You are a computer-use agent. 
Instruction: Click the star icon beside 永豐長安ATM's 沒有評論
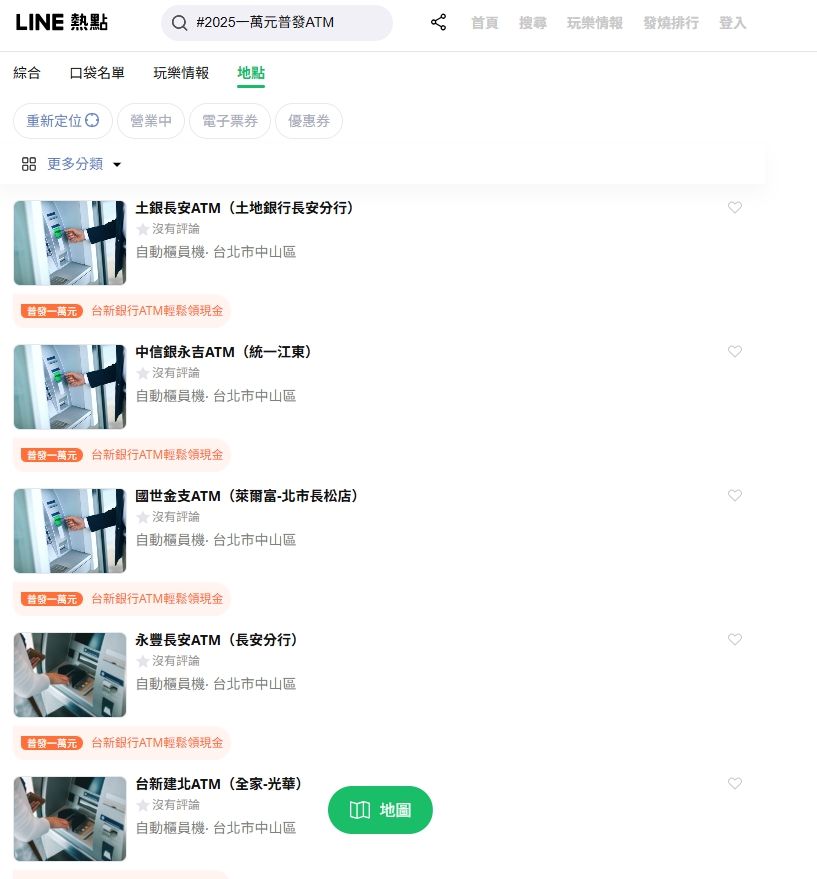pyautogui.click(x=143, y=660)
